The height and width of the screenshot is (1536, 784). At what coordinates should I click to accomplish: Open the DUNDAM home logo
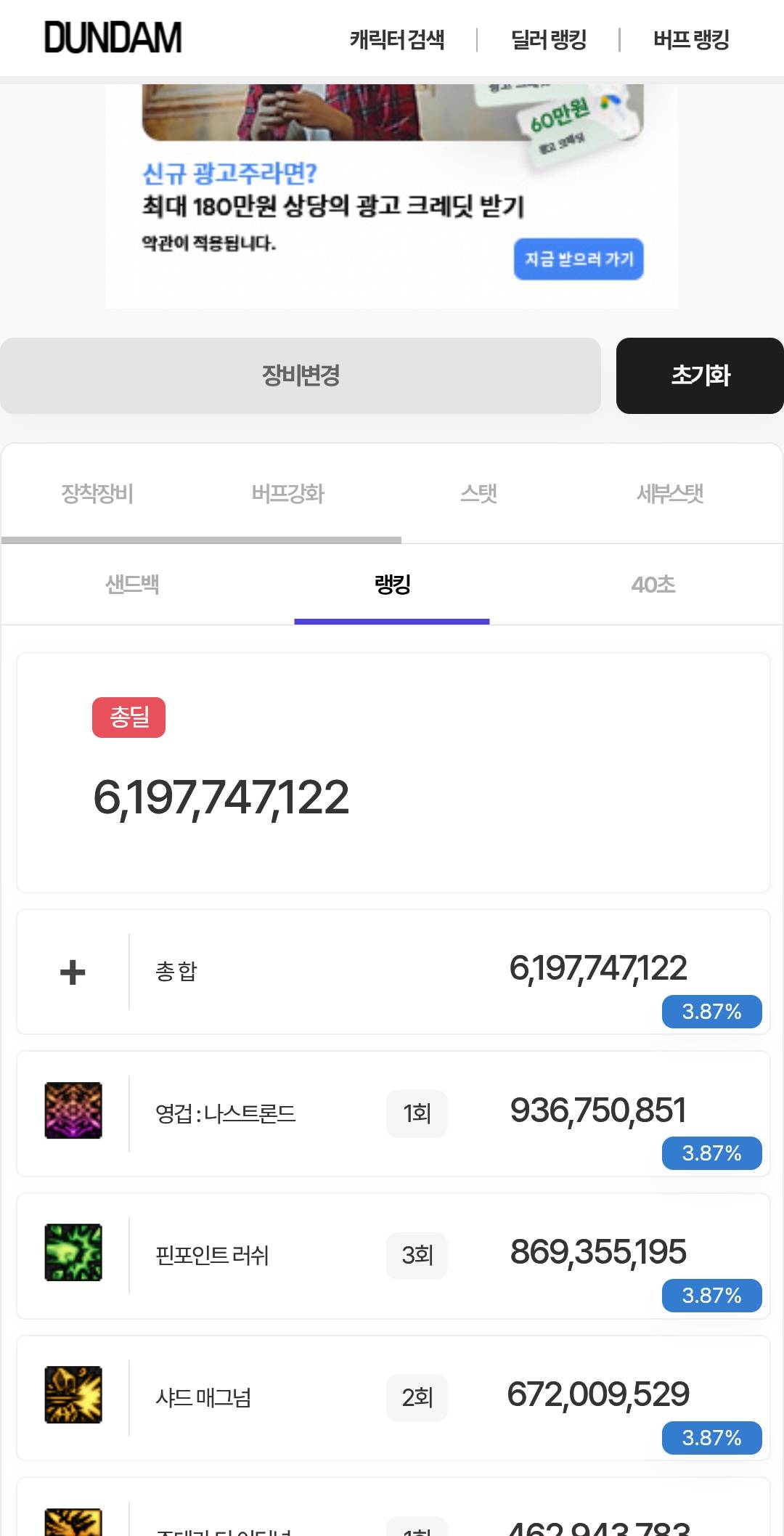[113, 38]
